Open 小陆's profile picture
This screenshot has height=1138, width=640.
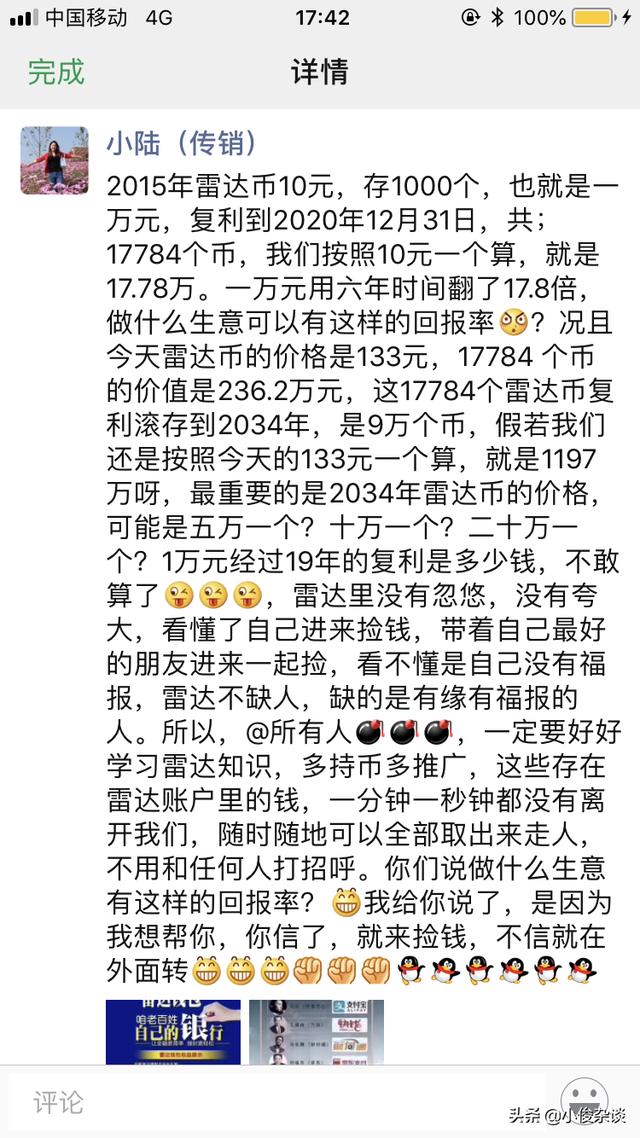(x=54, y=160)
